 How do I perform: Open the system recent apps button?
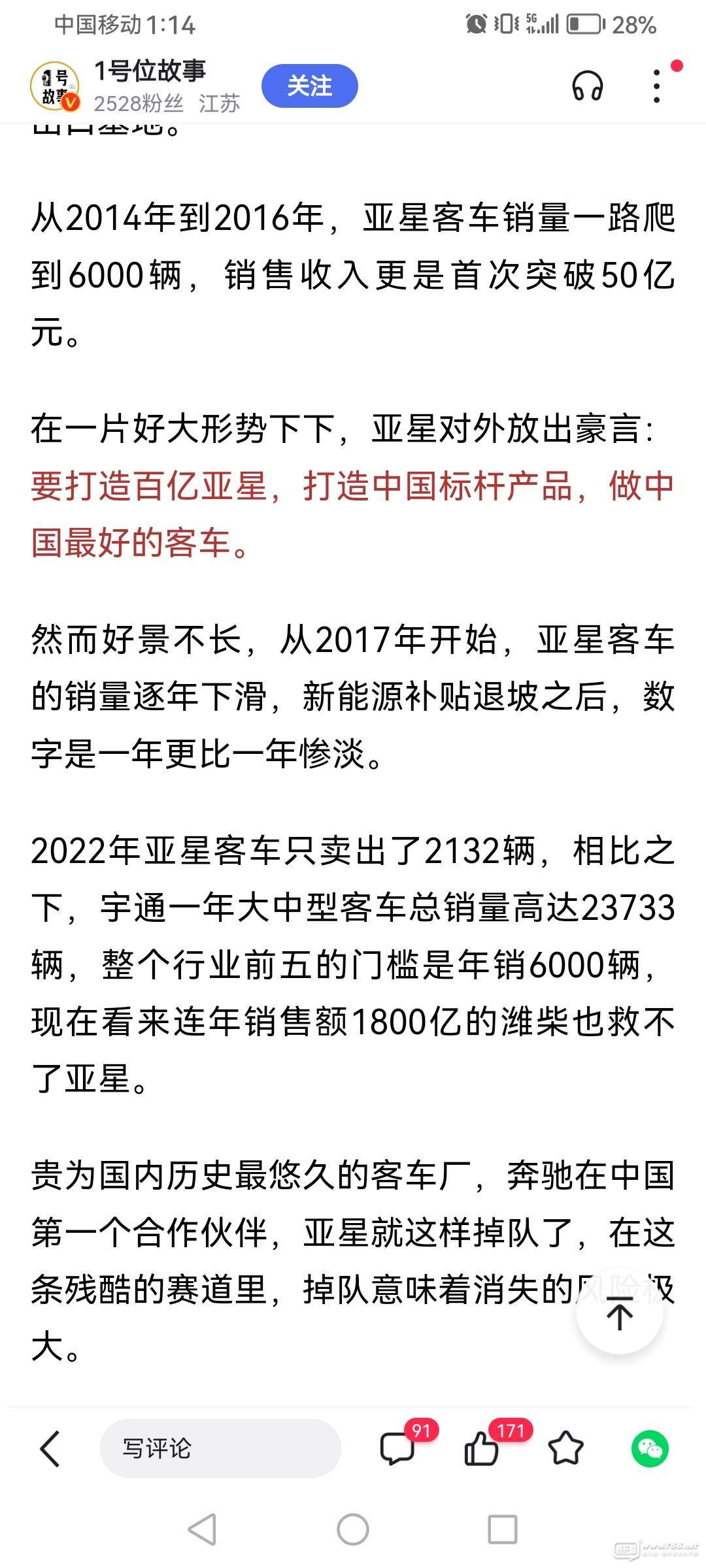tap(503, 1529)
